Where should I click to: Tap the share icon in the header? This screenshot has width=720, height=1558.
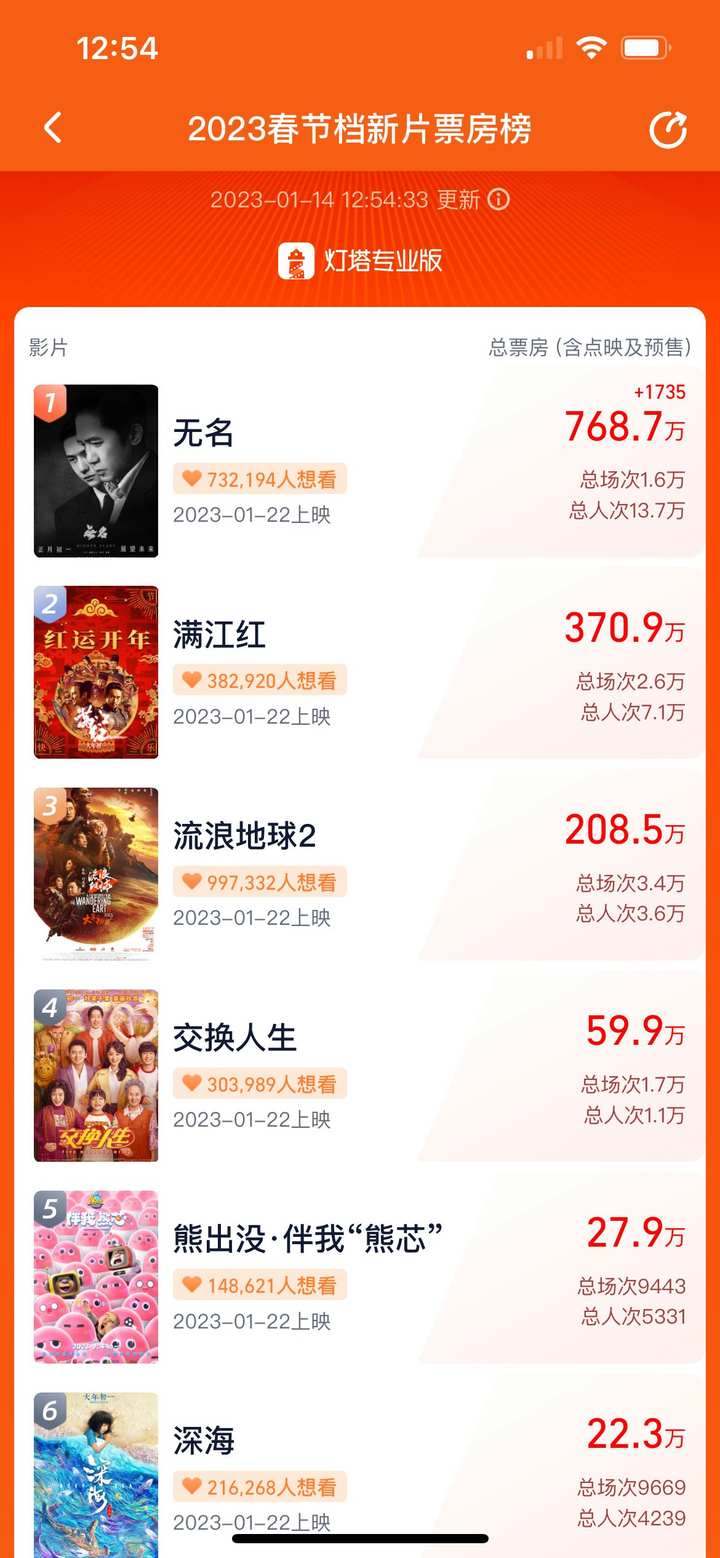[x=667, y=130]
